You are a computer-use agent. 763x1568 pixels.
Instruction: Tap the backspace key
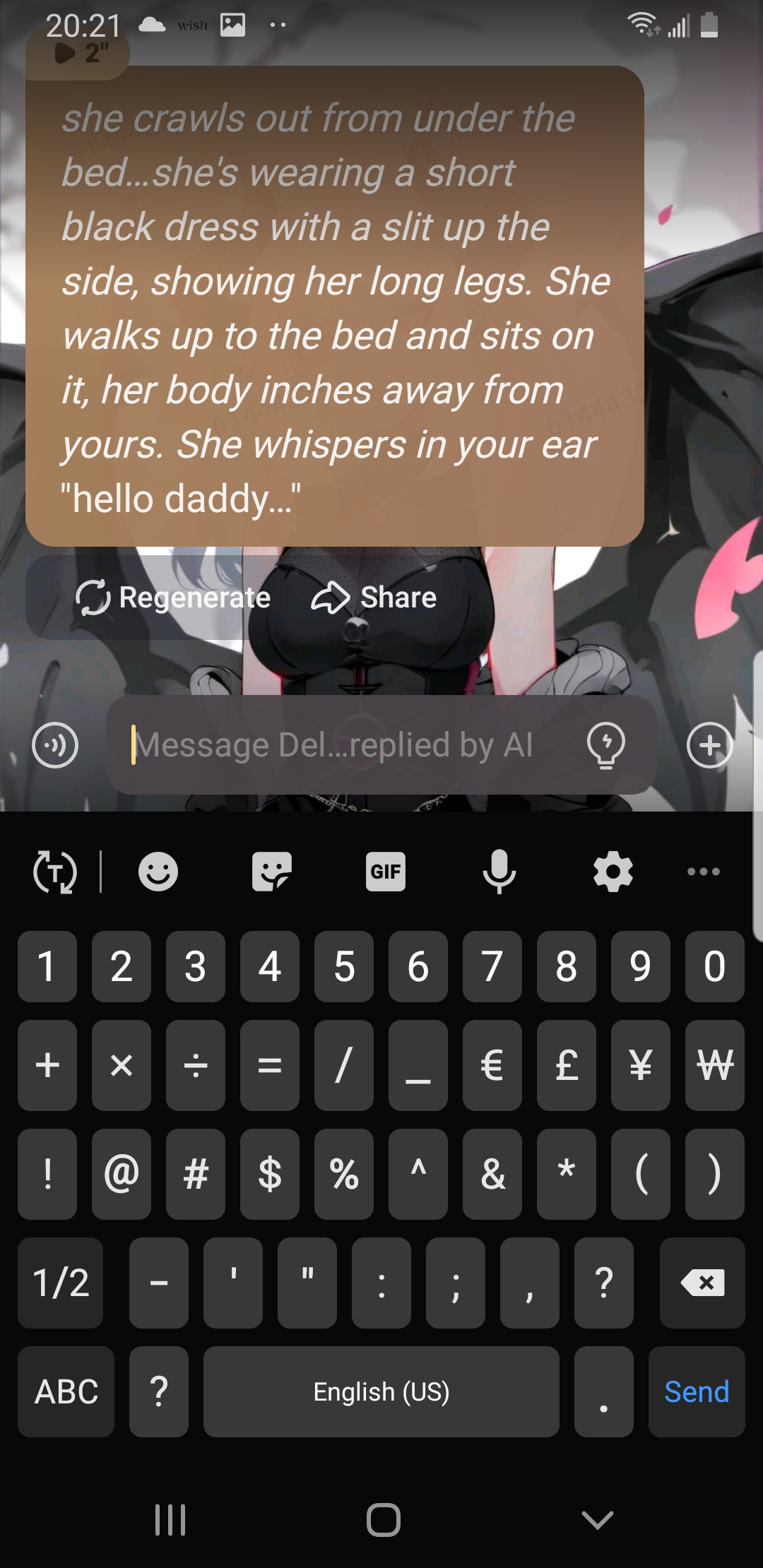coord(702,1283)
